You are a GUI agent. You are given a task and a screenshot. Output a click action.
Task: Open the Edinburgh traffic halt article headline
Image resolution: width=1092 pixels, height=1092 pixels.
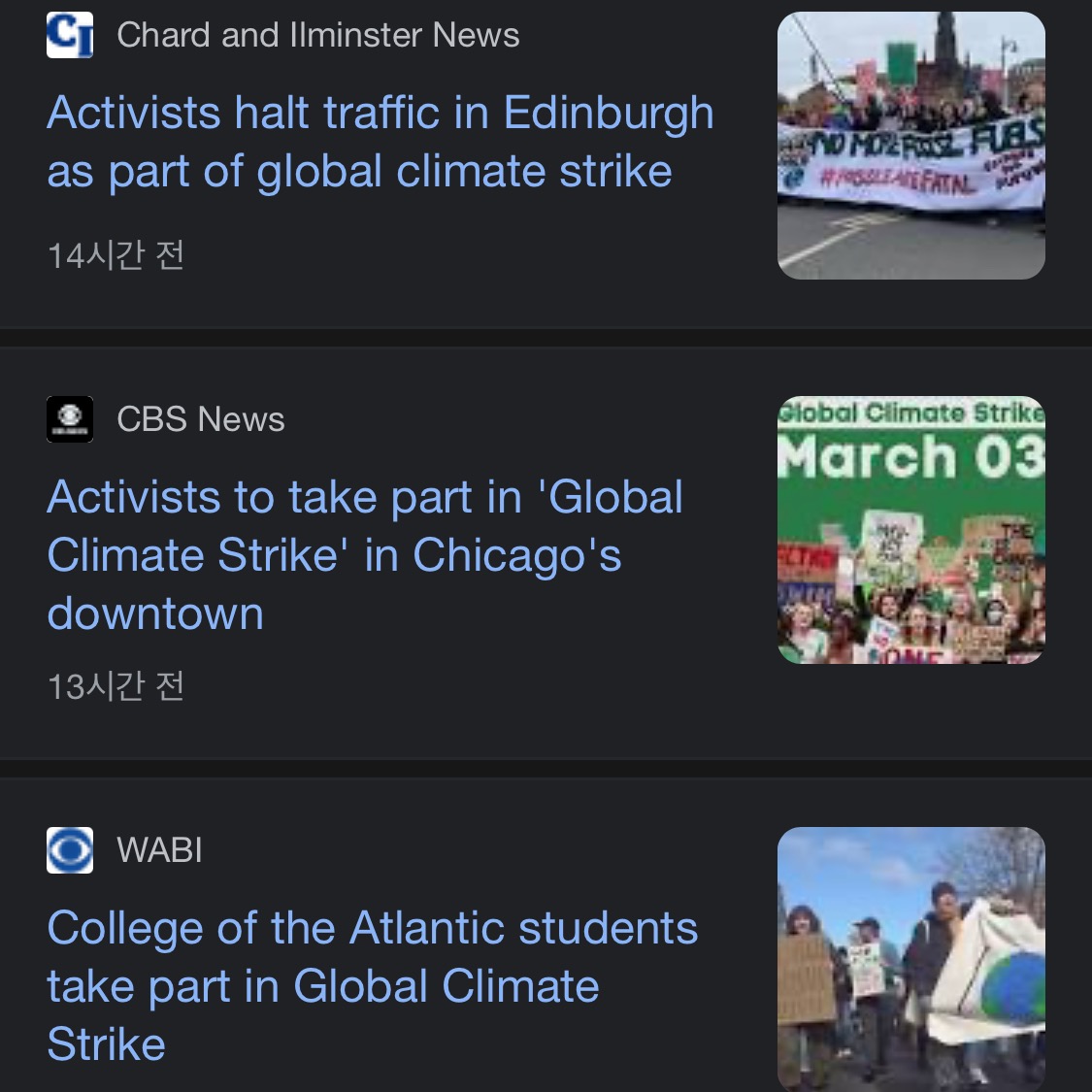point(380,142)
